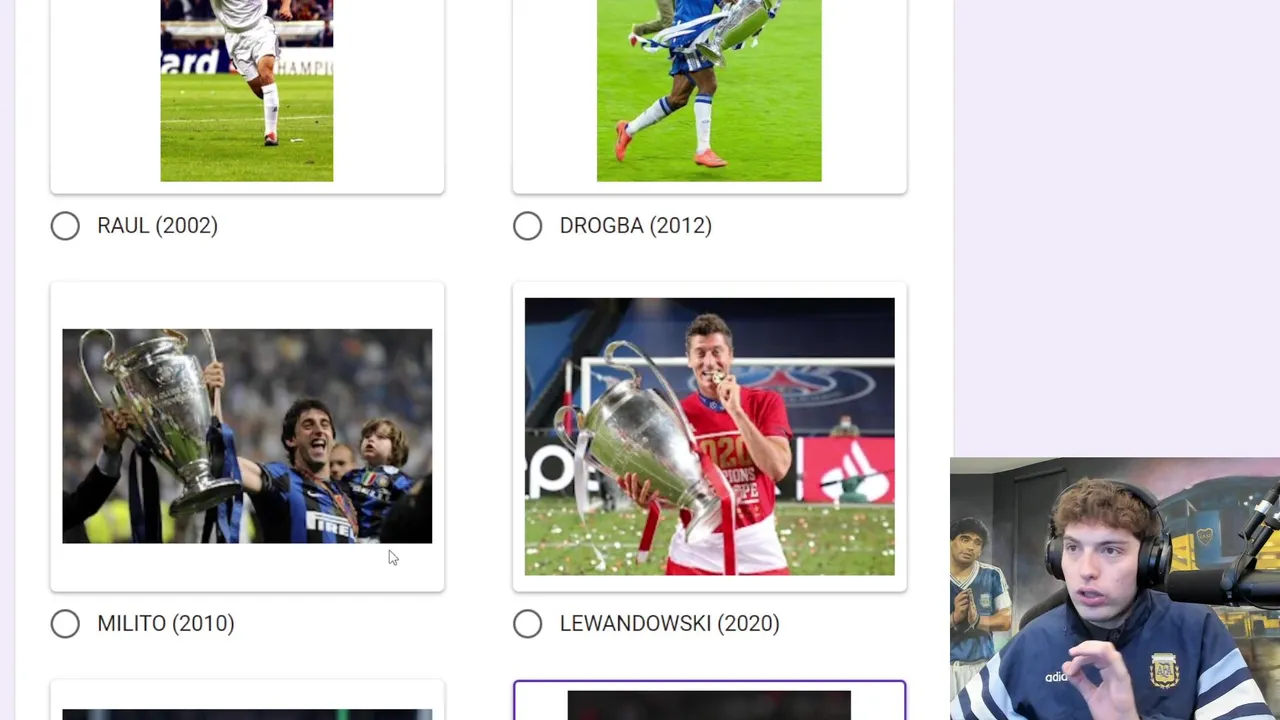Tap the Lewandowski trophy image card
The image size is (1280, 720).
[709, 436]
